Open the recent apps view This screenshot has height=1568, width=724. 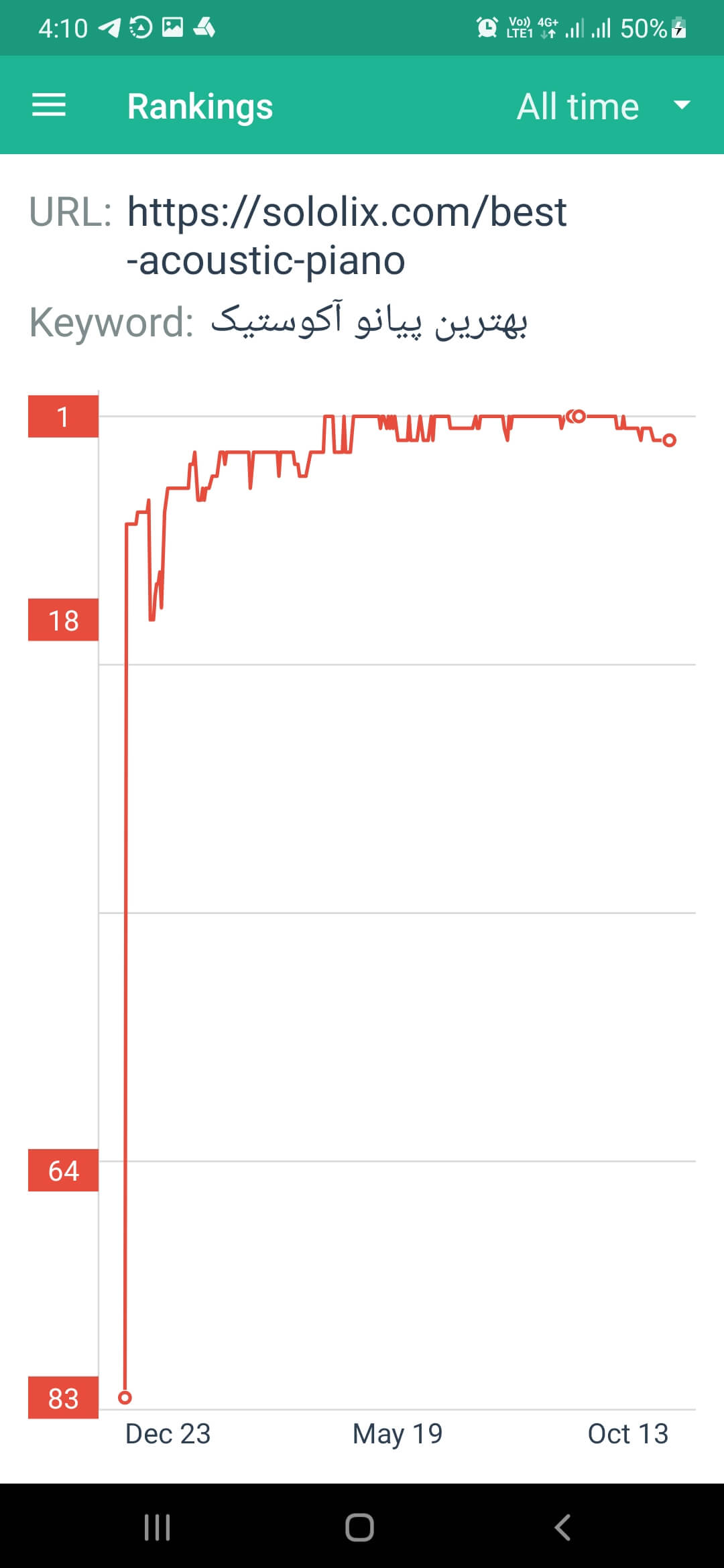click(x=157, y=1527)
